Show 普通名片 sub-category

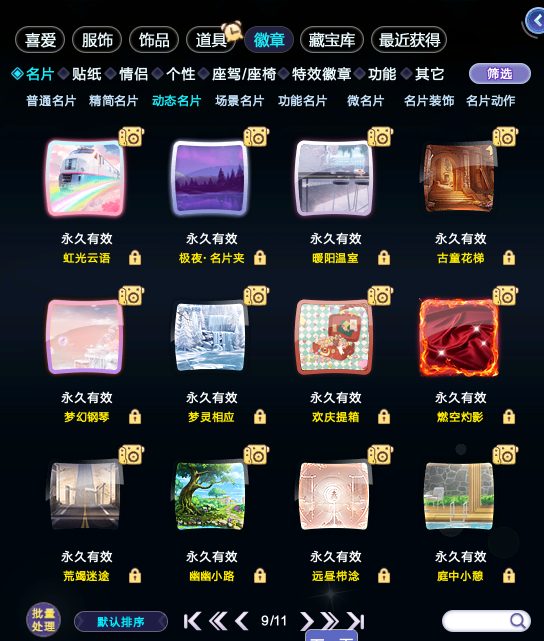51,101
